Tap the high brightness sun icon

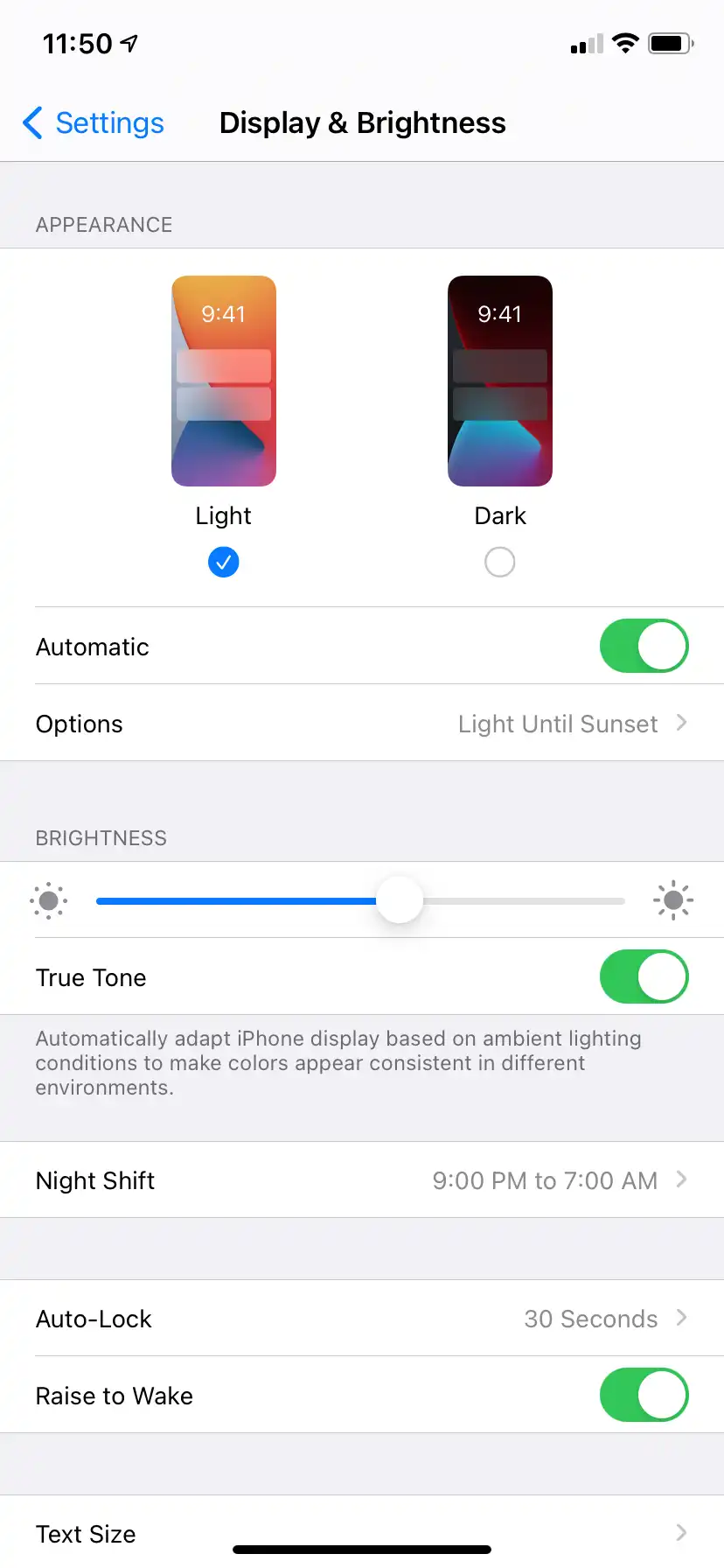[673, 900]
